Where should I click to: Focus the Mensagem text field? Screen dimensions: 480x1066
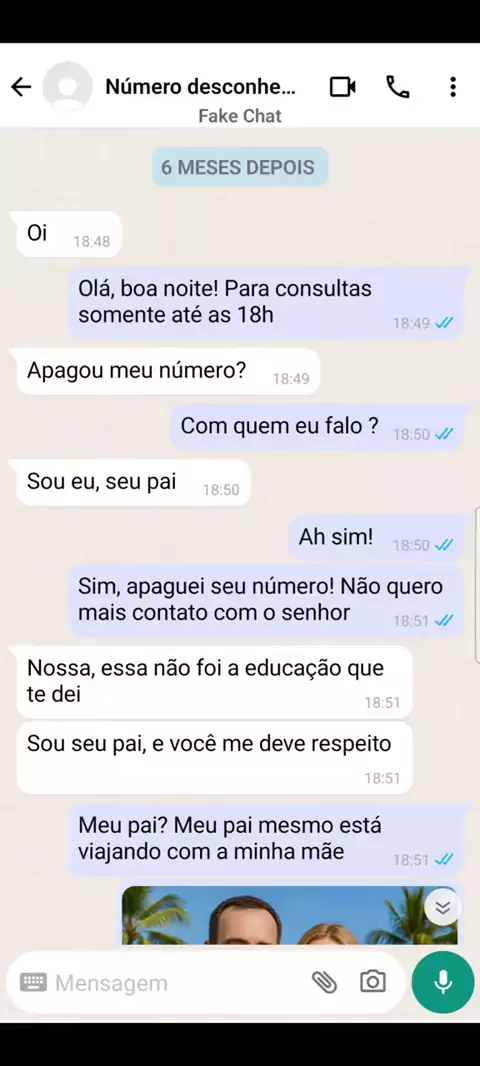[x=177, y=983]
